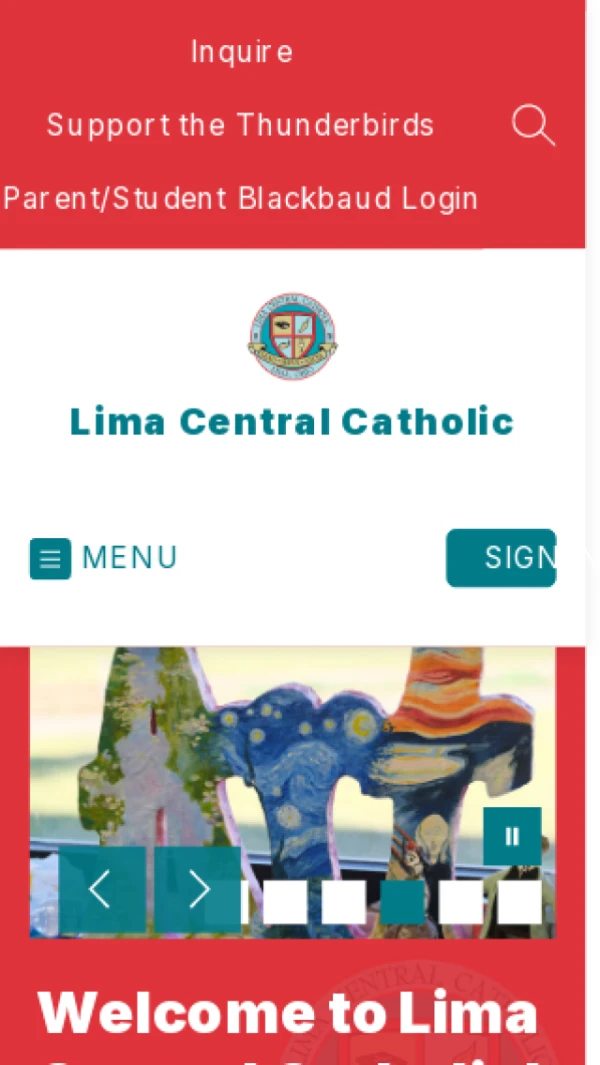
Task: Open Support the Thunderbirds link
Action: coord(240,125)
